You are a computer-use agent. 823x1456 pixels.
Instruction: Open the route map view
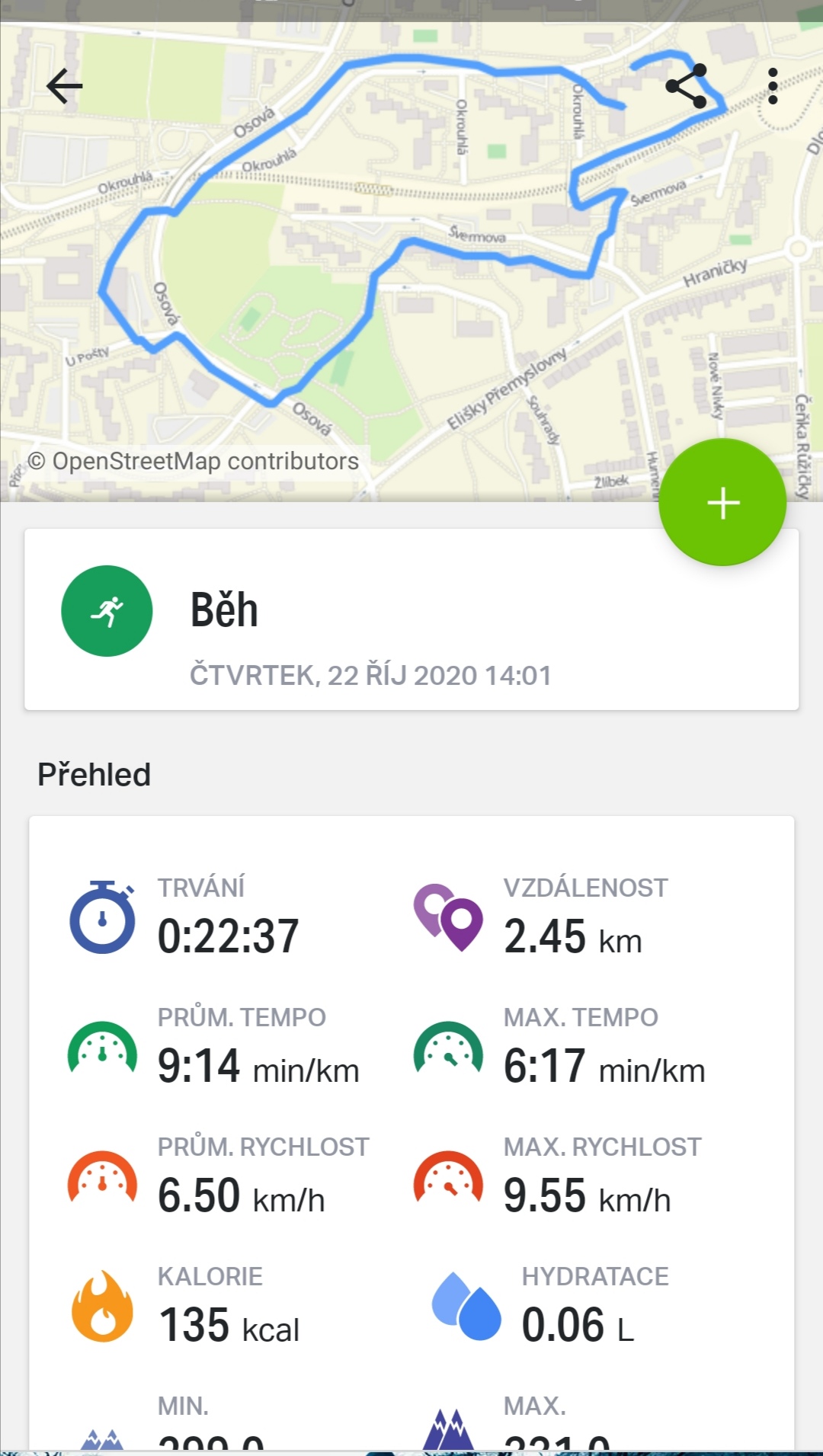point(411,261)
